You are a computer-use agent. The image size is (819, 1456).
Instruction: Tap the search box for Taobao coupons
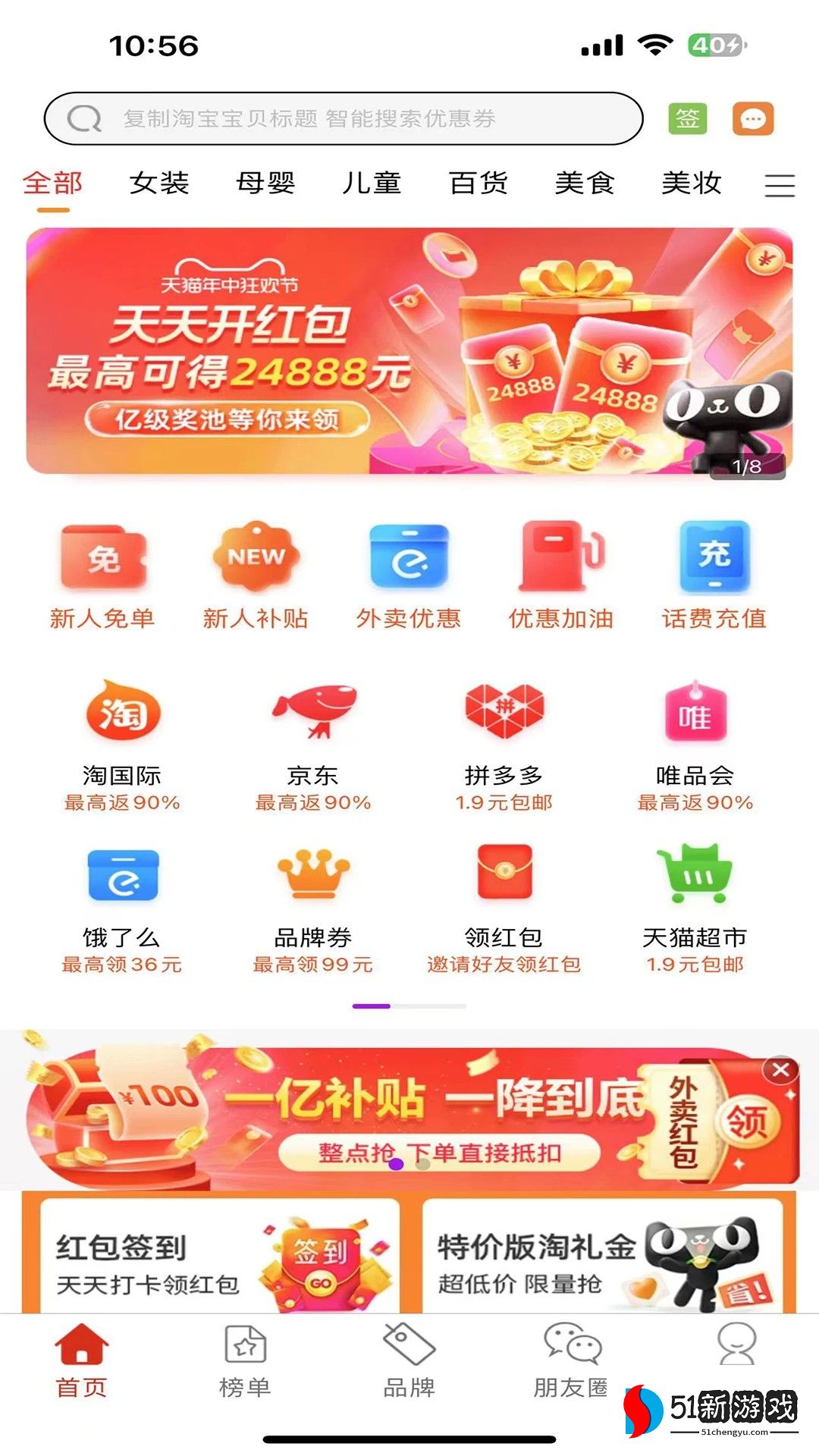pos(343,118)
